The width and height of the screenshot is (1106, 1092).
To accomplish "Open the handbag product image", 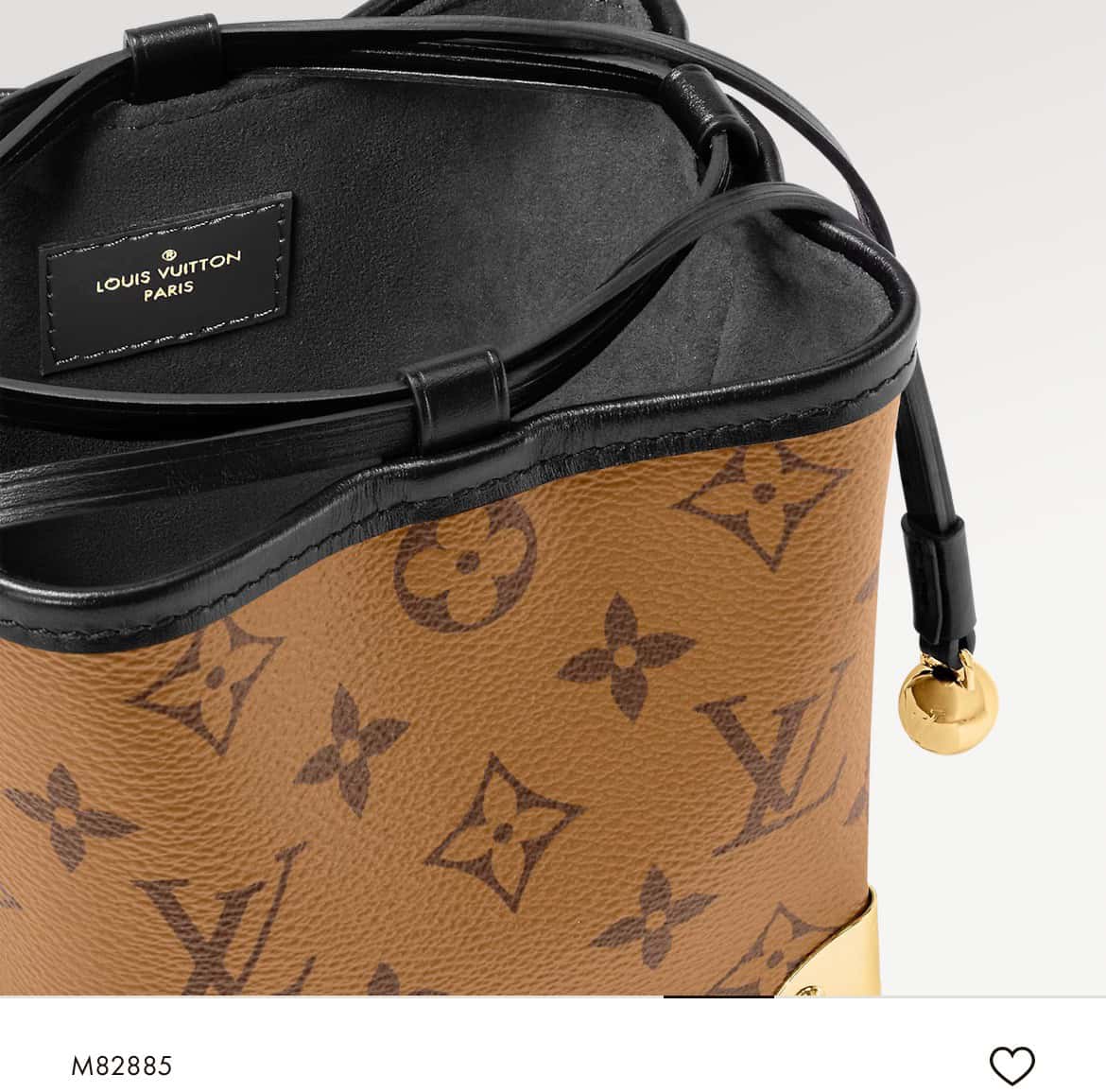I will (553, 497).
